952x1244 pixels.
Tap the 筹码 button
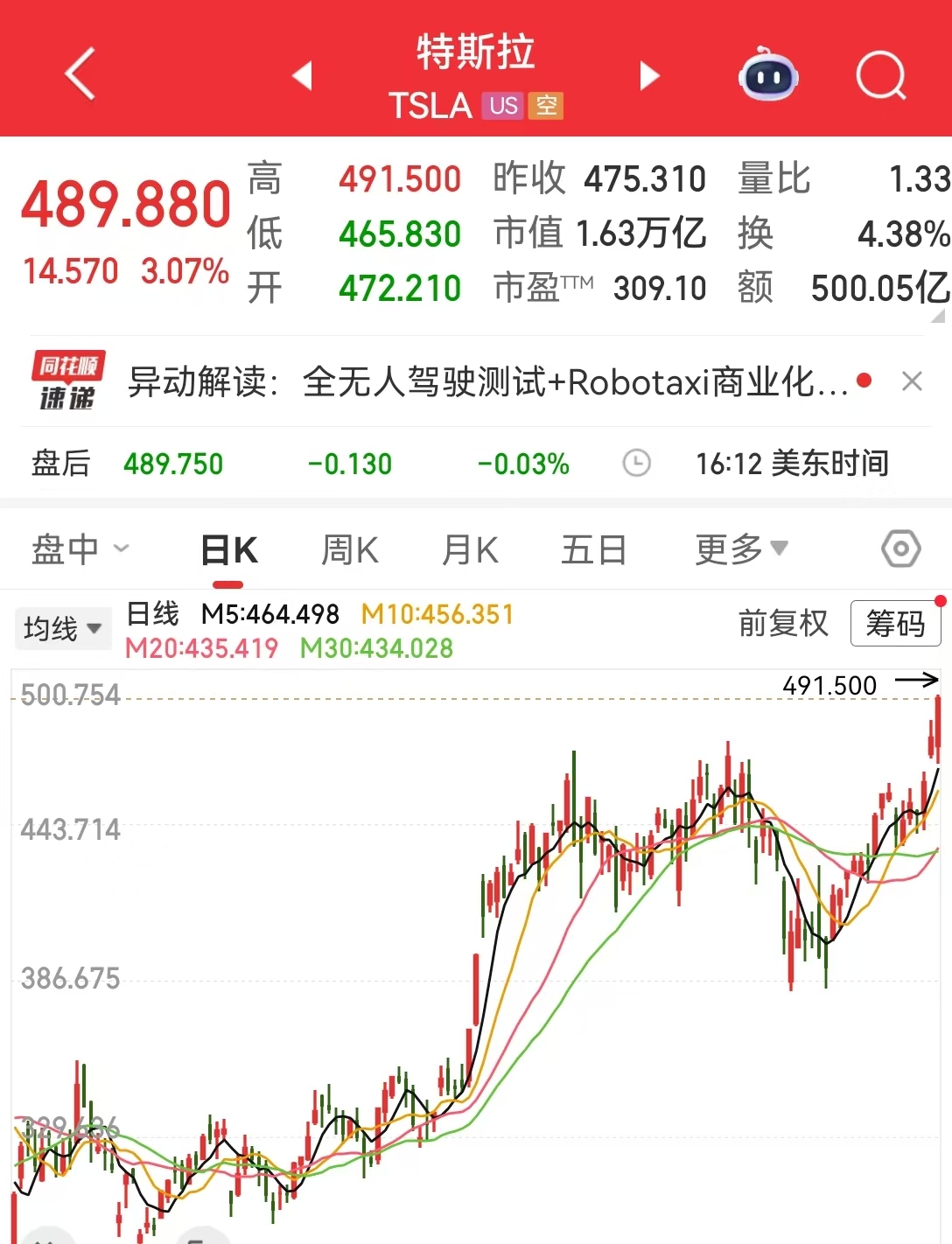click(x=894, y=624)
